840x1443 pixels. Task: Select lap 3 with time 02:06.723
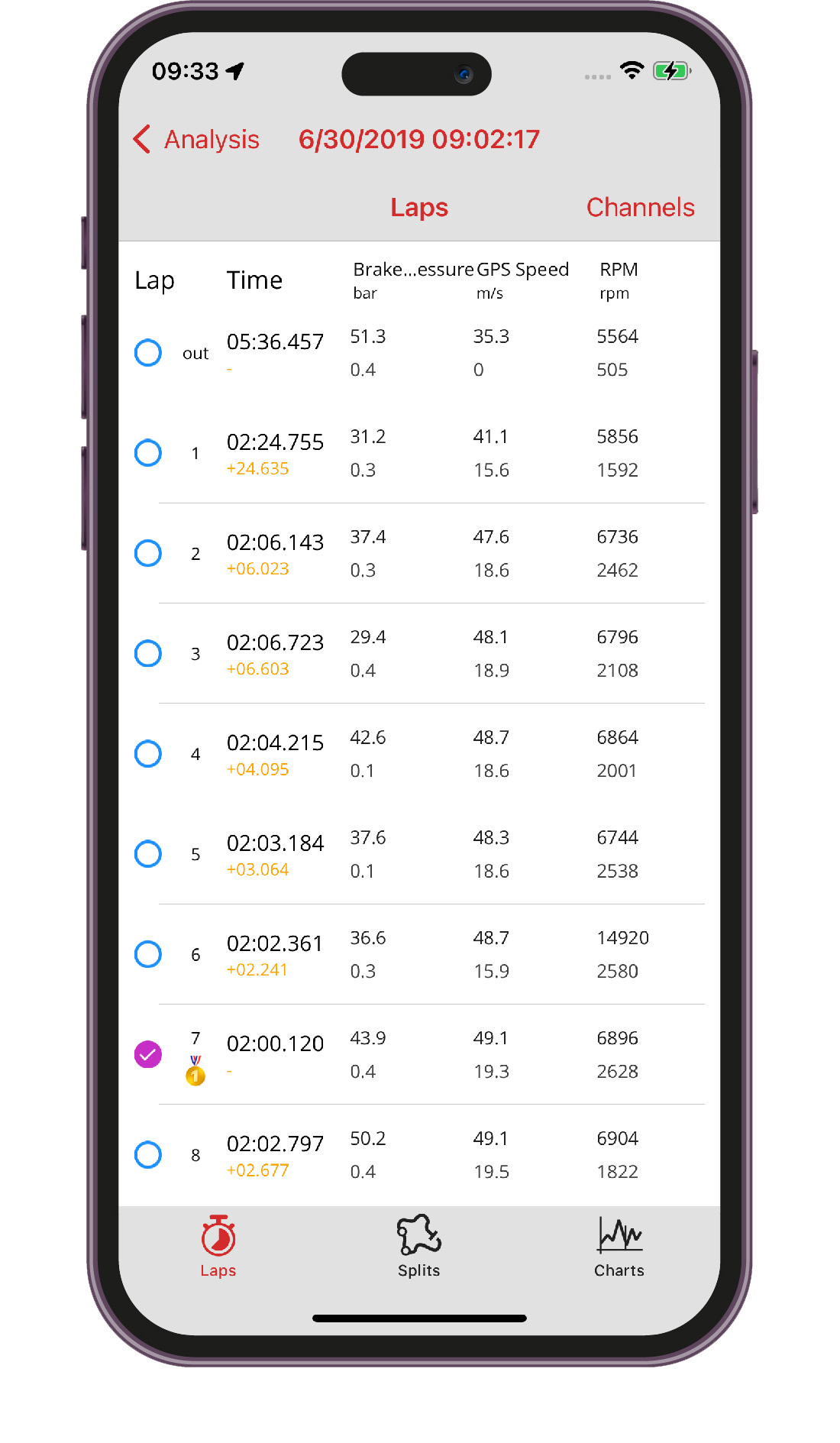(x=148, y=653)
